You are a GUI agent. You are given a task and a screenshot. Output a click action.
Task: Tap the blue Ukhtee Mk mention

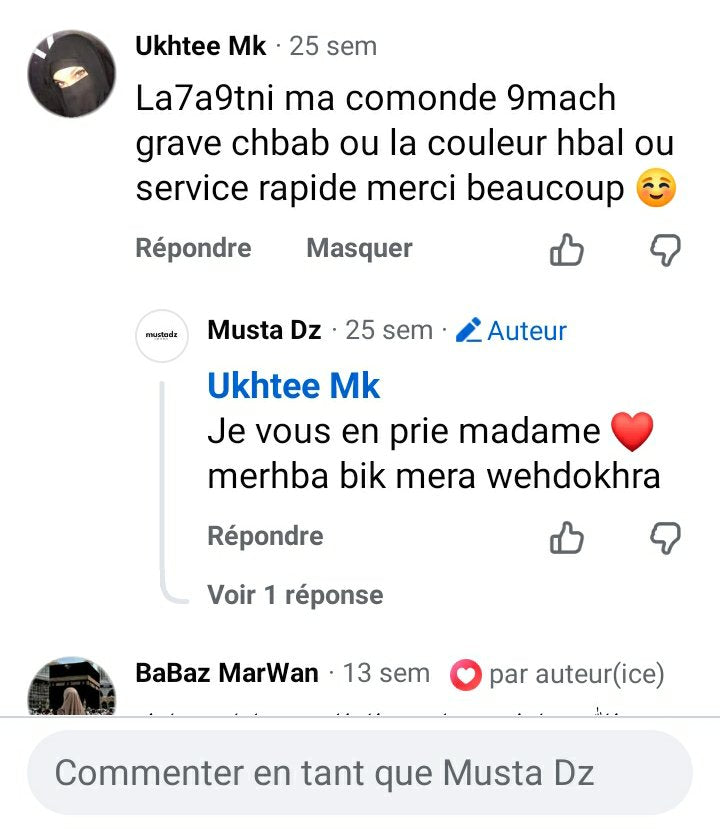293,386
